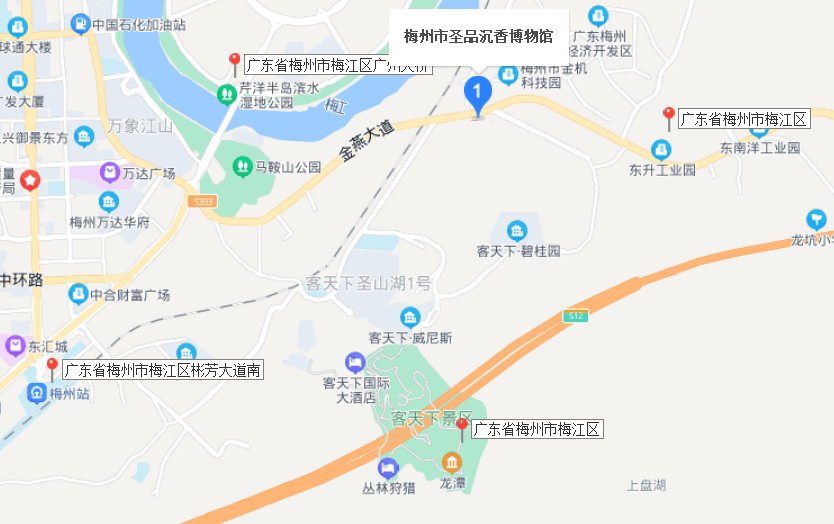The width and height of the screenshot is (834, 524).
Task: Tap the blue marker numbered 1
Action: [478, 95]
